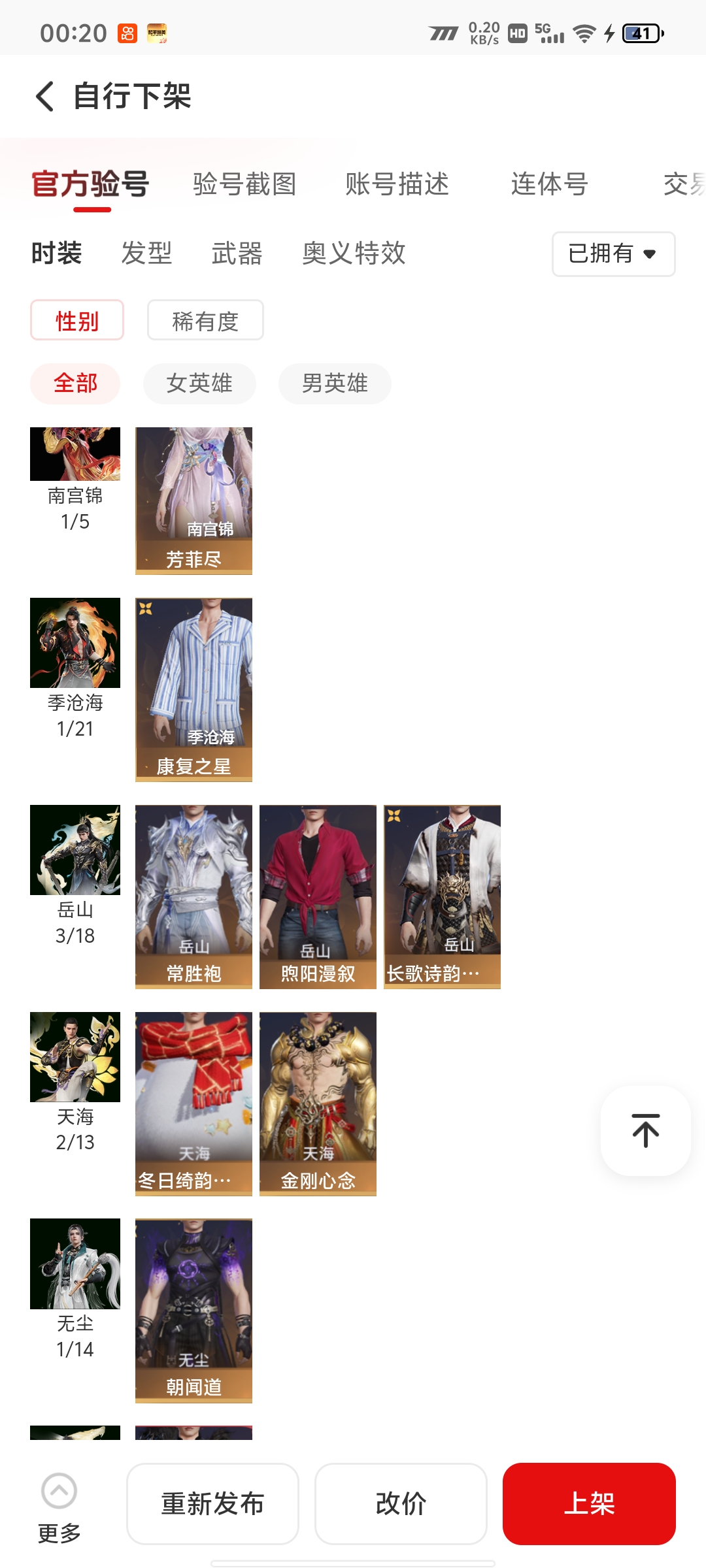Show only 男英雄 skins
Screen dimensions: 706x1568
pyautogui.click(x=335, y=384)
